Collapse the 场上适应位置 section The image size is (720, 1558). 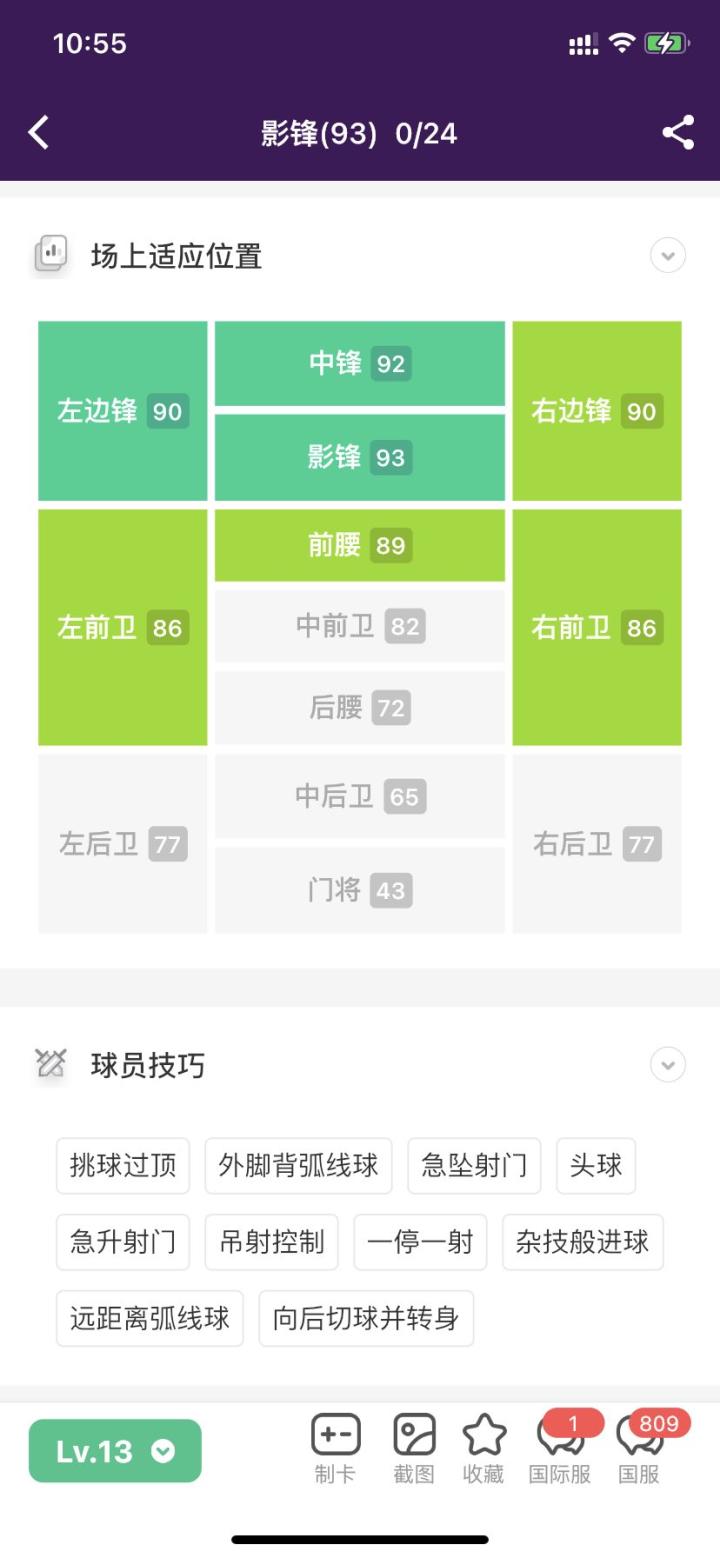(x=668, y=256)
